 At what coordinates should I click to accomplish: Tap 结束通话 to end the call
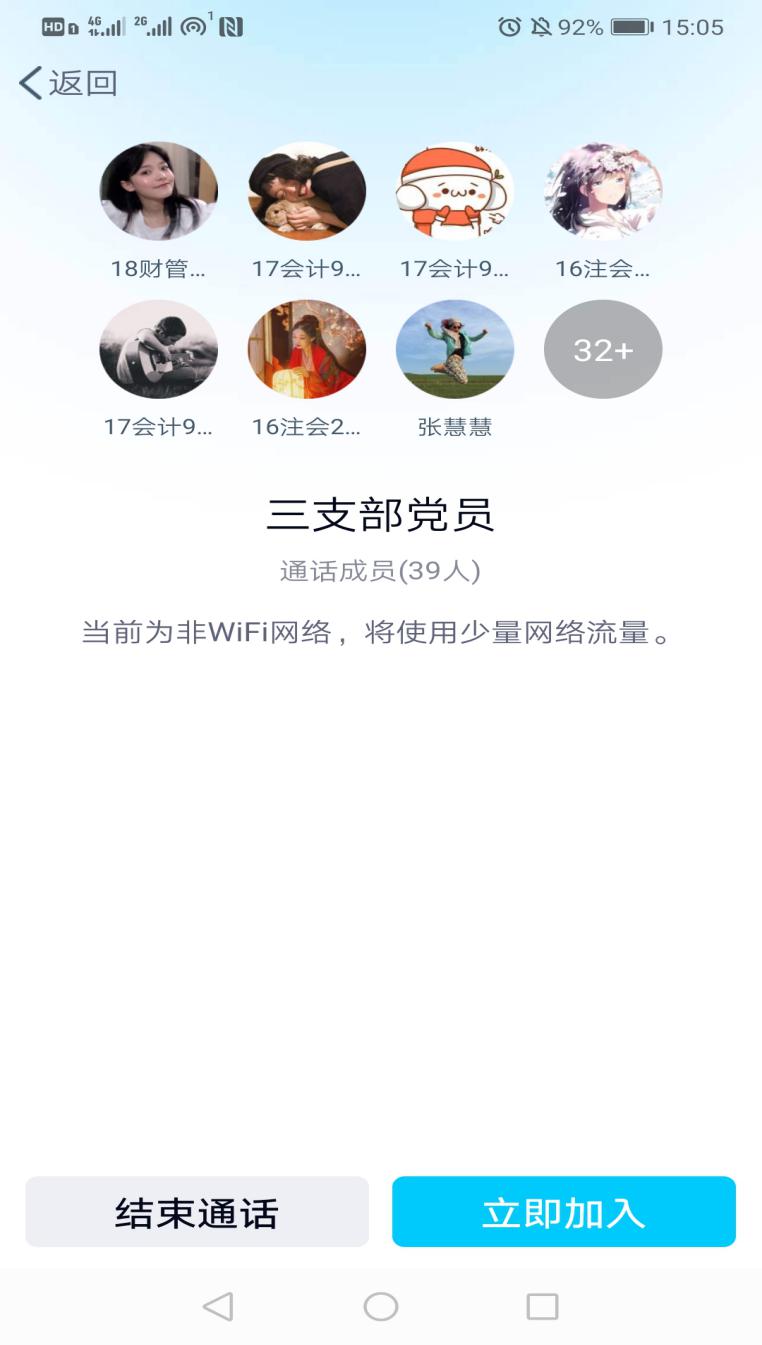point(197,1212)
